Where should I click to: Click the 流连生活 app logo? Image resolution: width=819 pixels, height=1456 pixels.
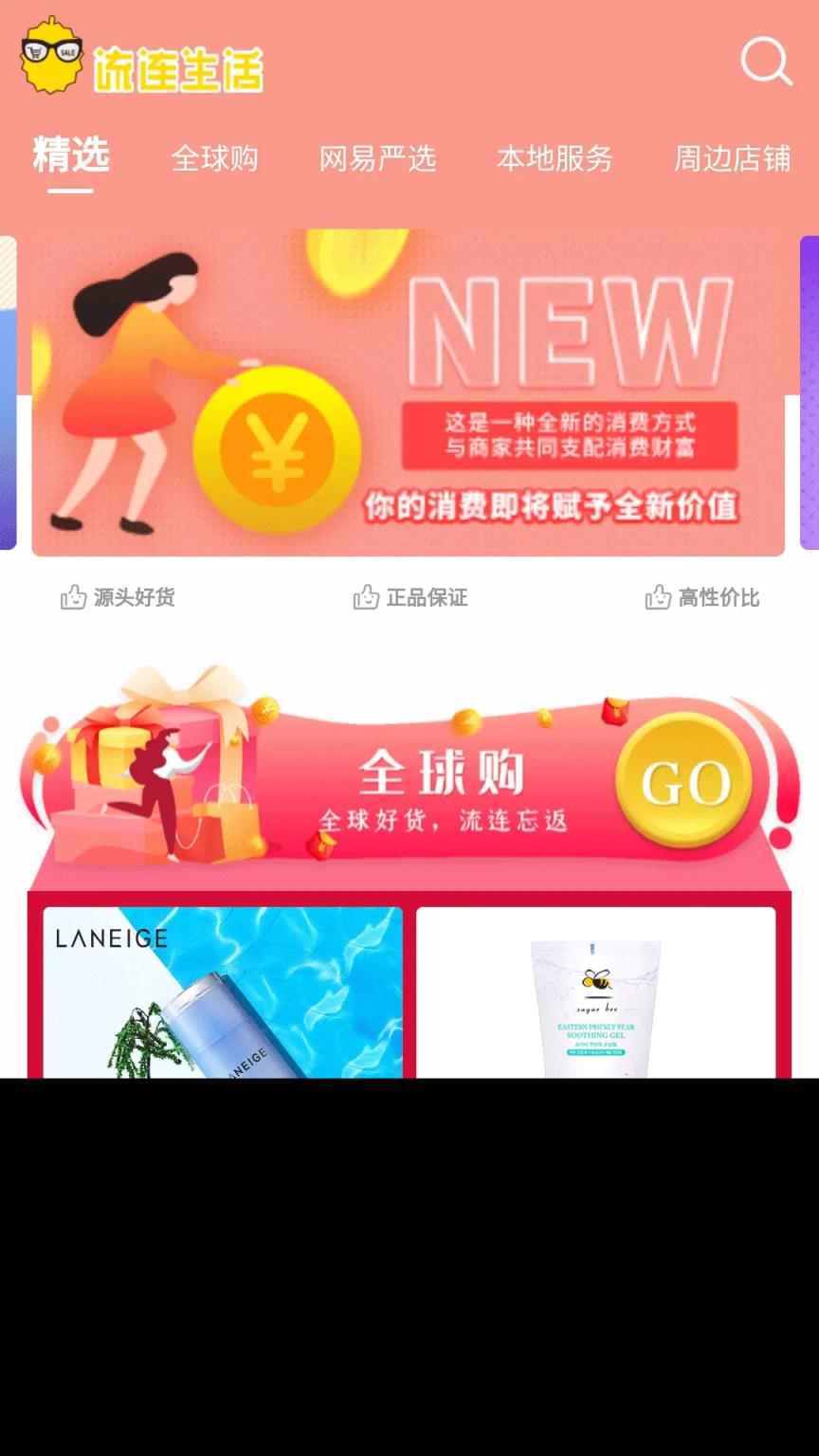tap(175, 63)
